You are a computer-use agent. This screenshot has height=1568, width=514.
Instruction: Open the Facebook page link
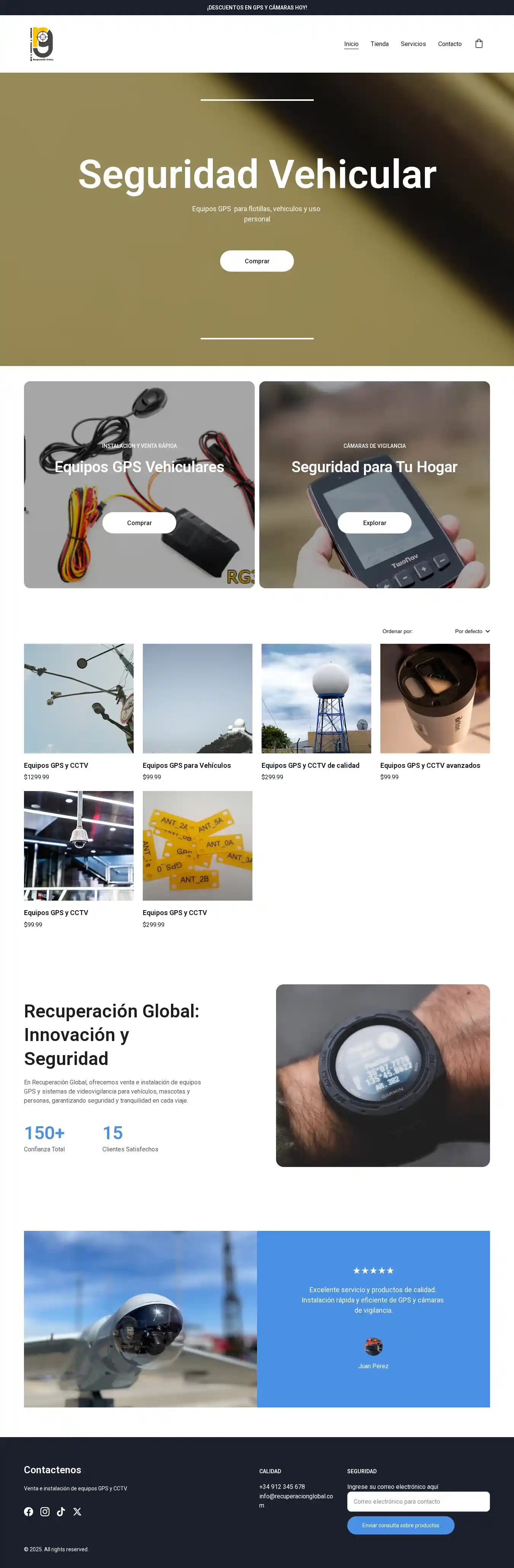tap(29, 1511)
